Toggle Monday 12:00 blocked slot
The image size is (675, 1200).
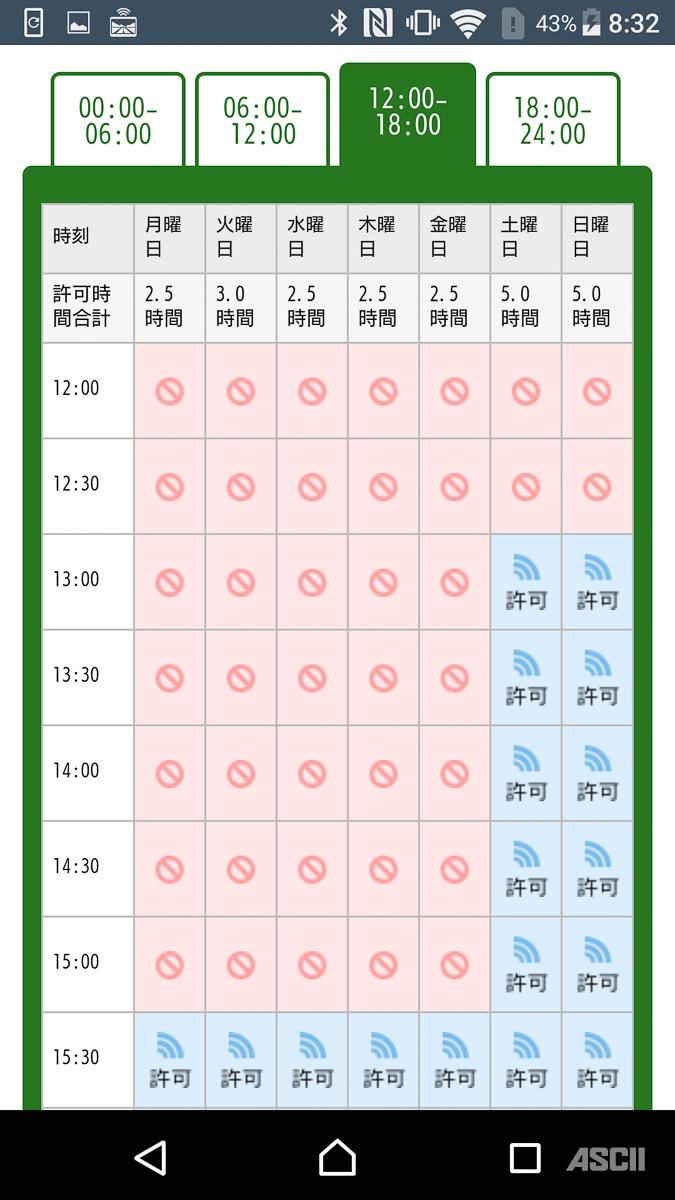tap(170, 391)
